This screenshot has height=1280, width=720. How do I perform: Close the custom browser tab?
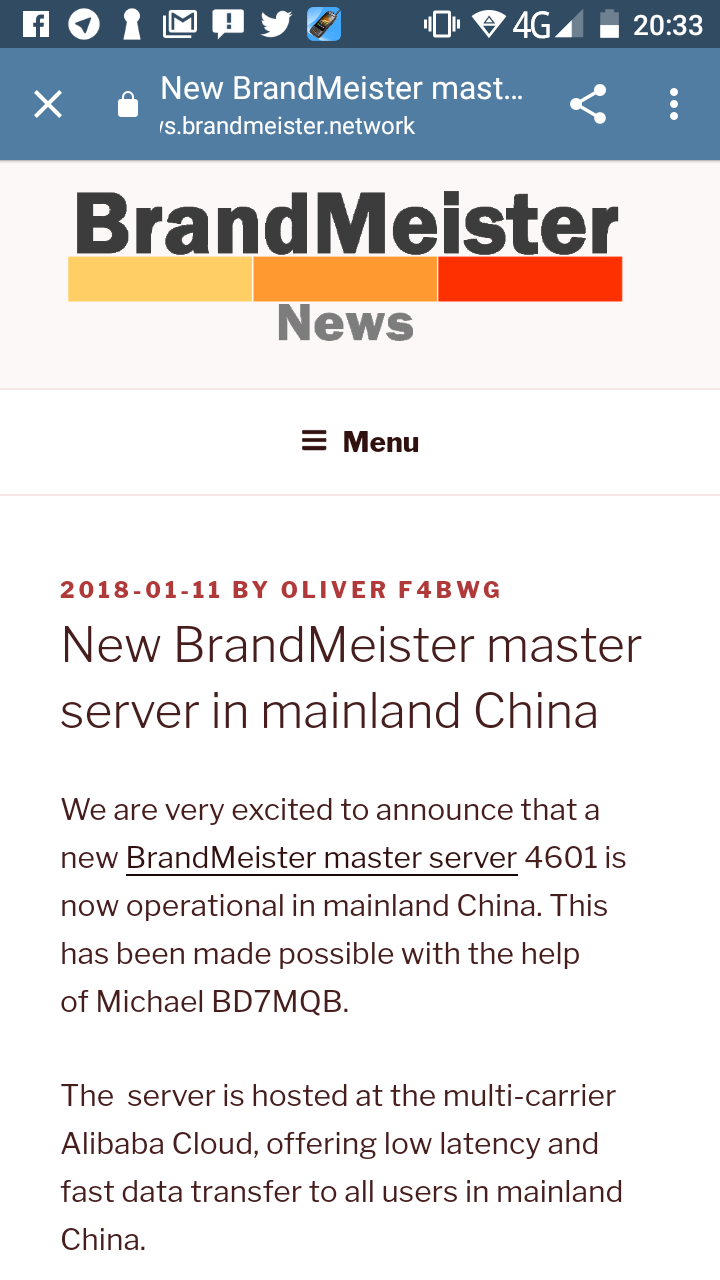point(48,104)
